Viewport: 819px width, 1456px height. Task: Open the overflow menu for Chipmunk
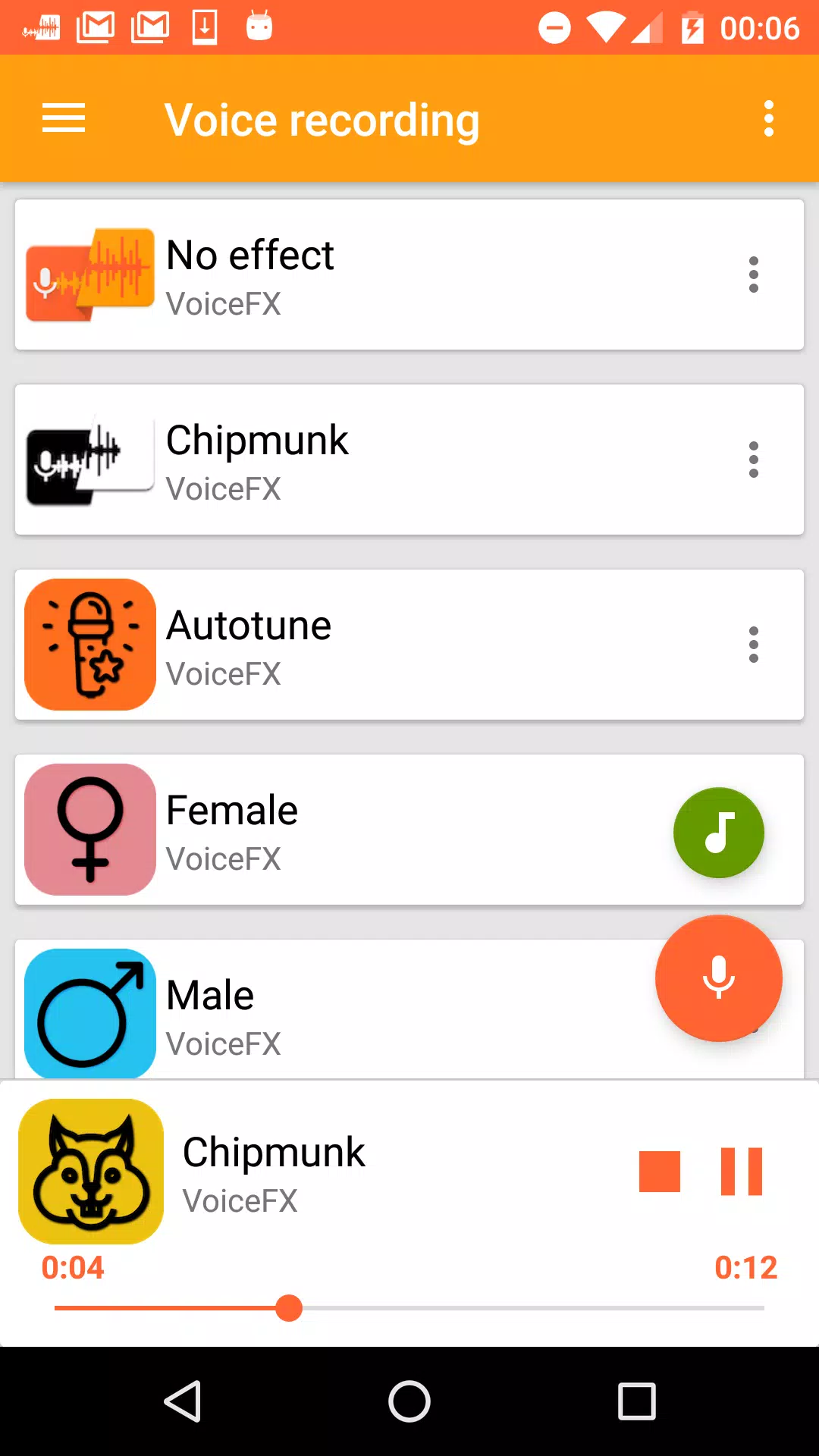[x=754, y=460]
